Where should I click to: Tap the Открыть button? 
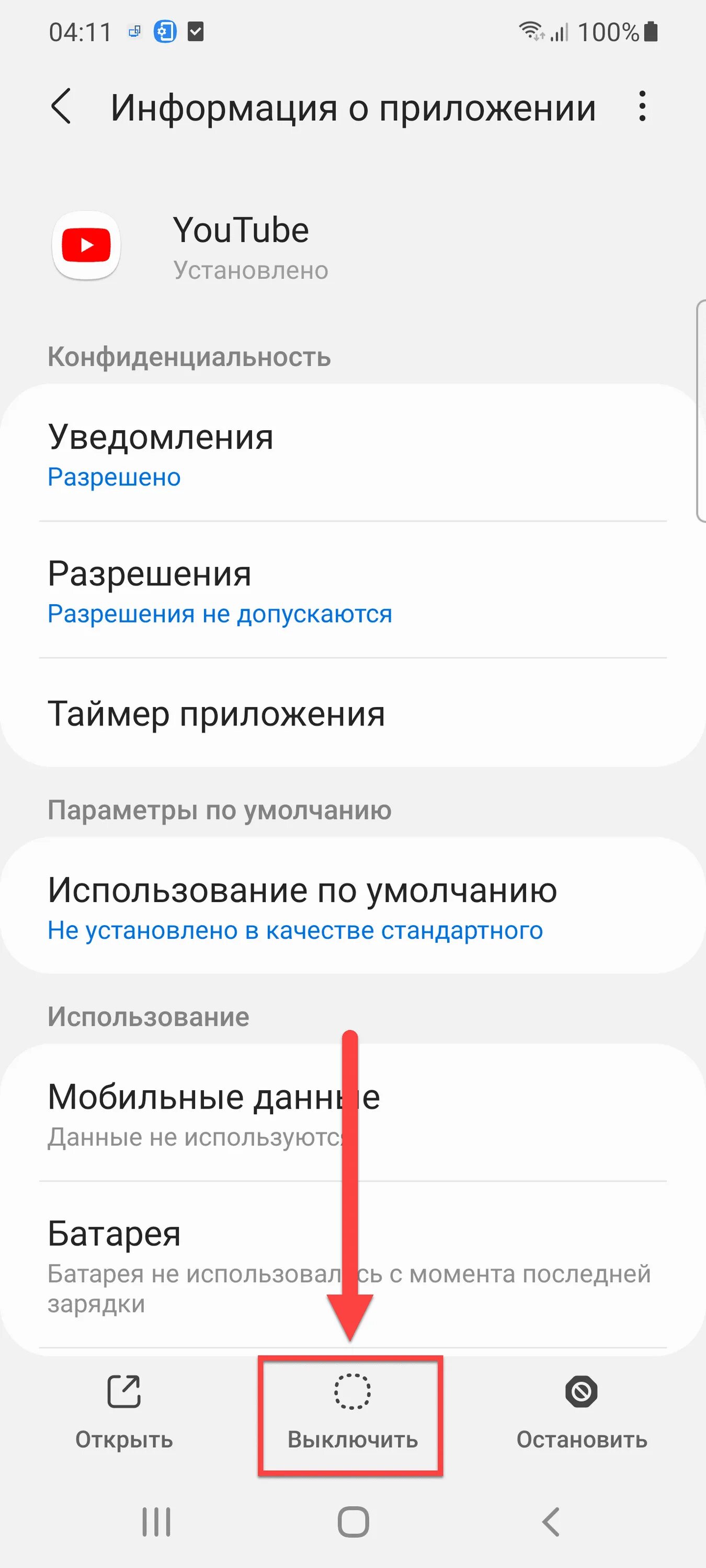click(124, 1412)
